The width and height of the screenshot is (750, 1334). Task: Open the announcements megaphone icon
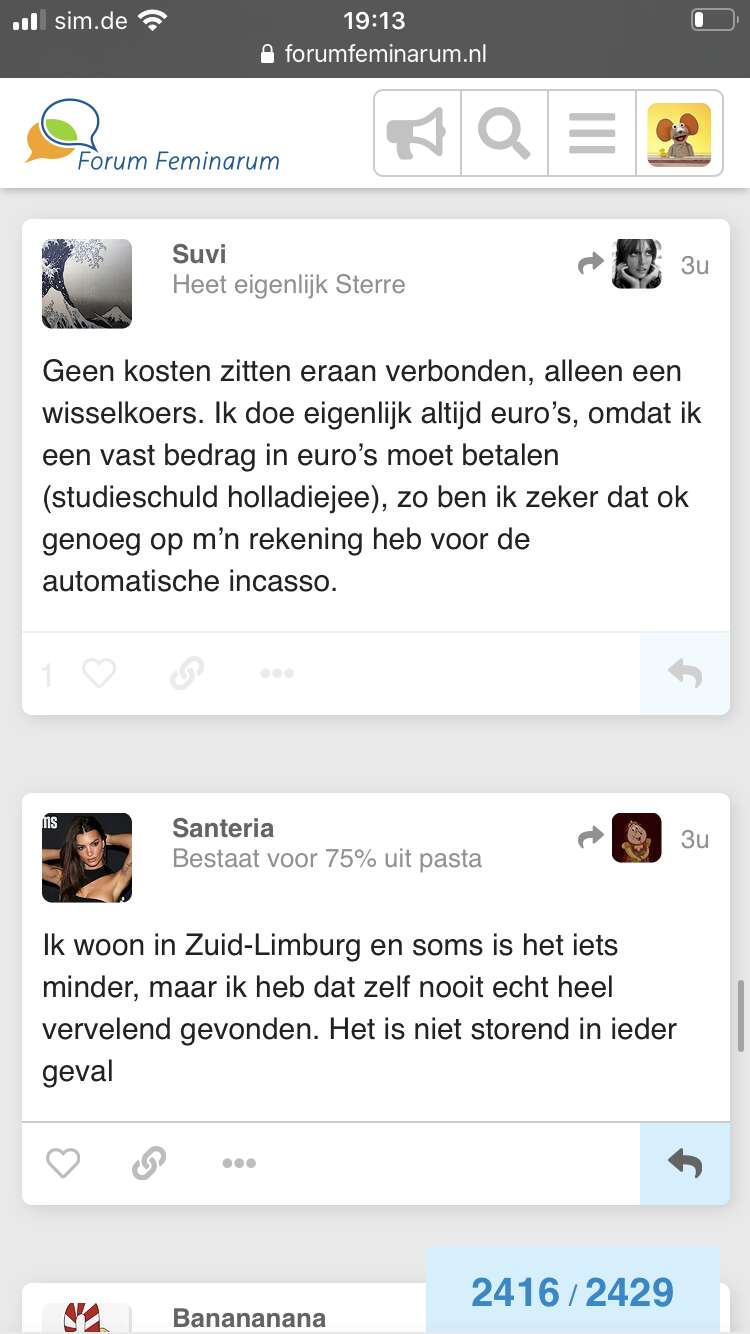(417, 133)
